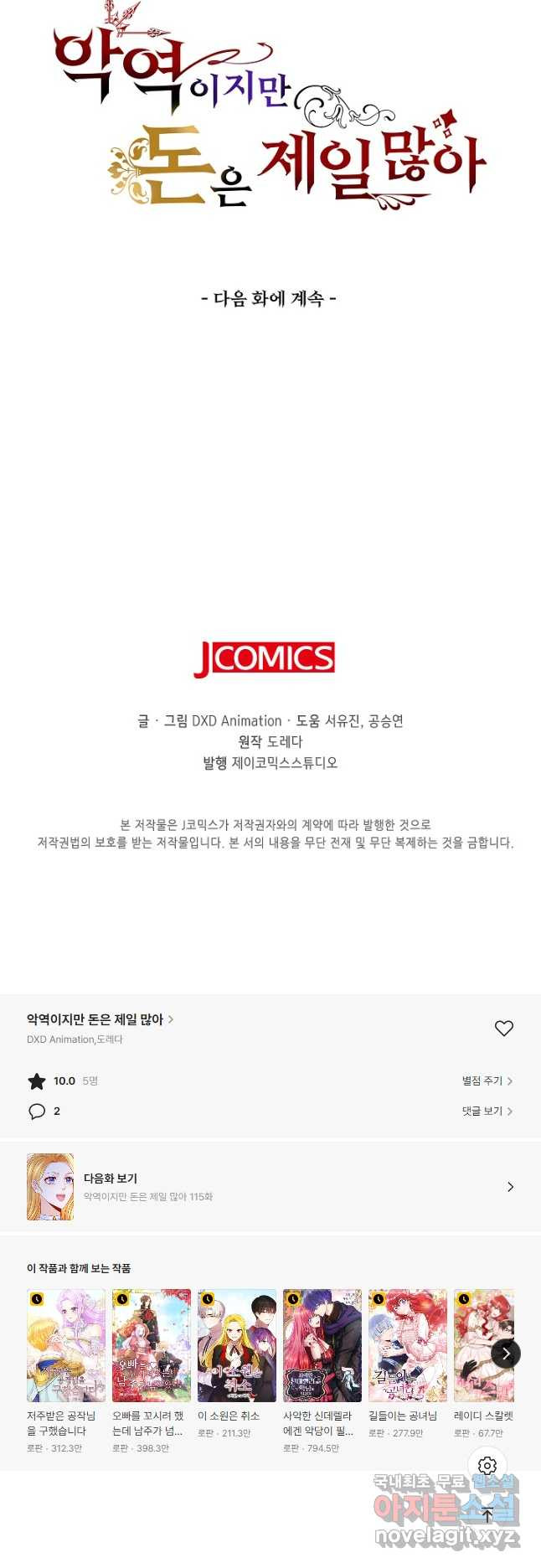Open 다음화 보기 for episode 115

click(x=270, y=1186)
